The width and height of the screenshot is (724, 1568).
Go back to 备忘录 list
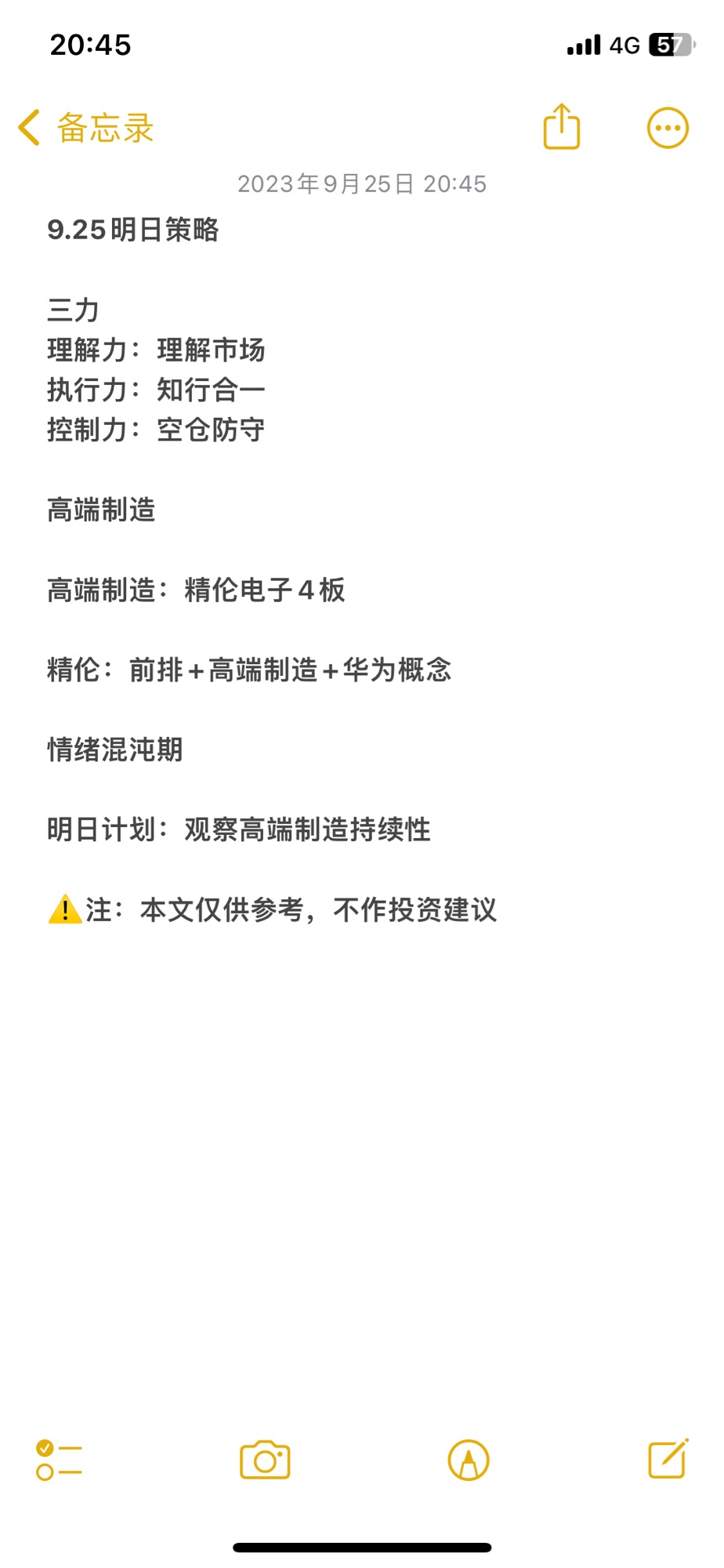pyautogui.click(x=85, y=128)
